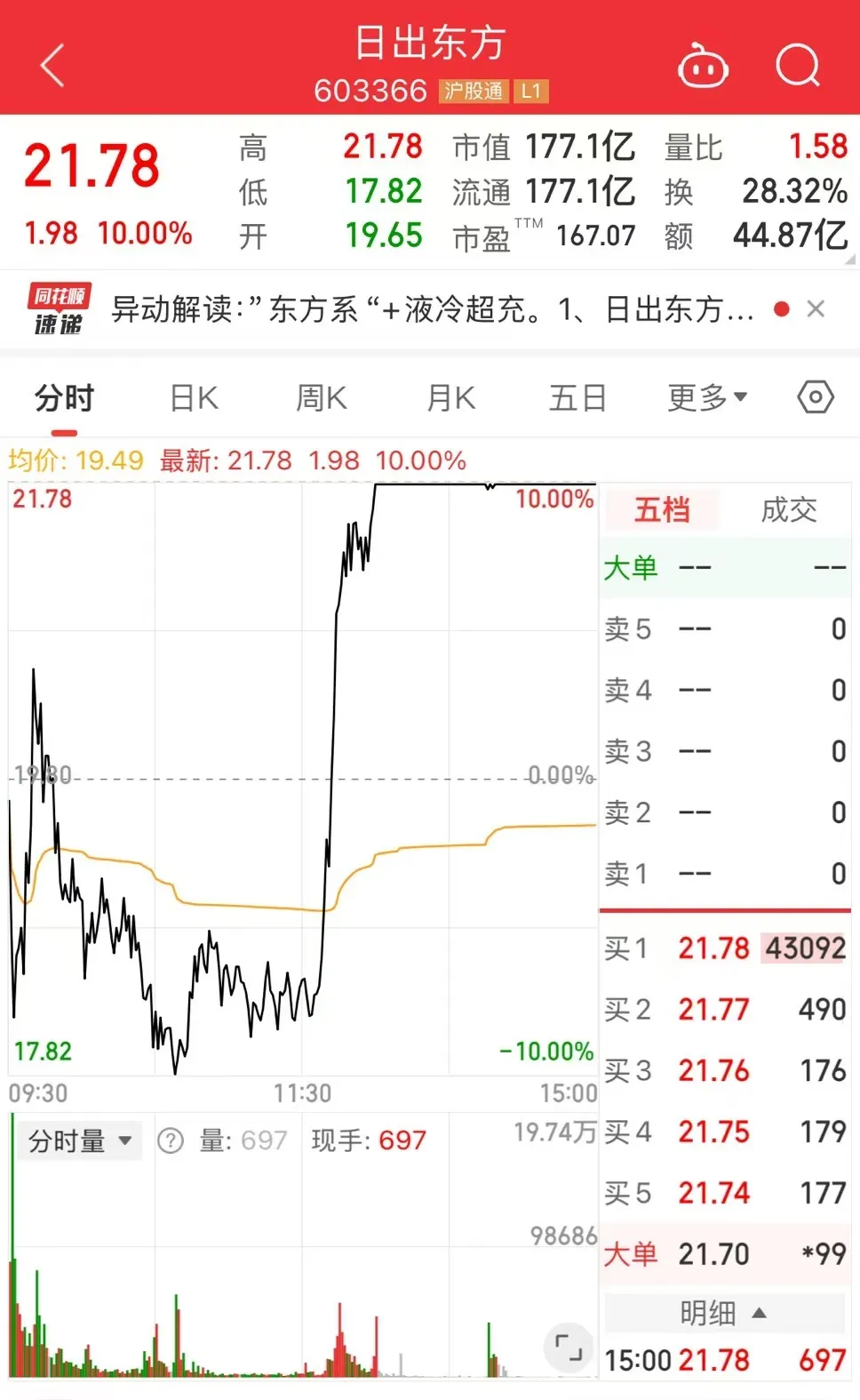Open the 更多 chart options dropdown

(x=705, y=397)
